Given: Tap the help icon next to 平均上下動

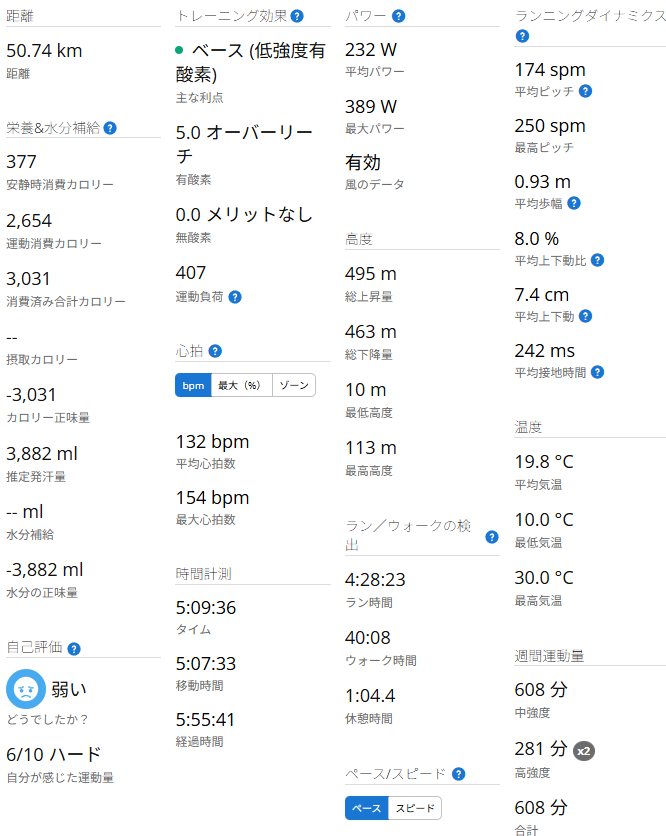Looking at the screenshot, I should (x=586, y=316).
